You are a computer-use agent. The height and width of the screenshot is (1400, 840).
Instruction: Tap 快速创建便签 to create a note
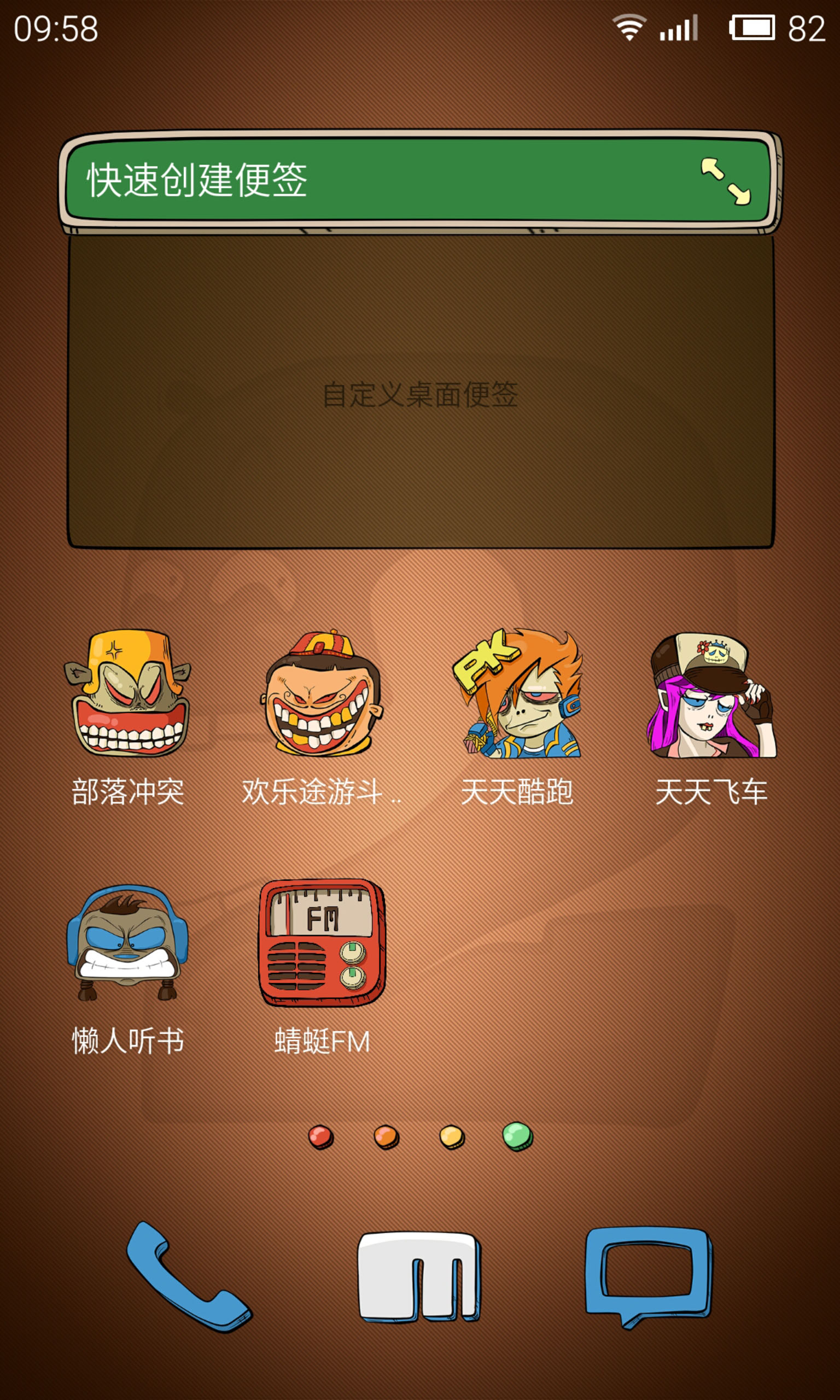coord(196,180)
